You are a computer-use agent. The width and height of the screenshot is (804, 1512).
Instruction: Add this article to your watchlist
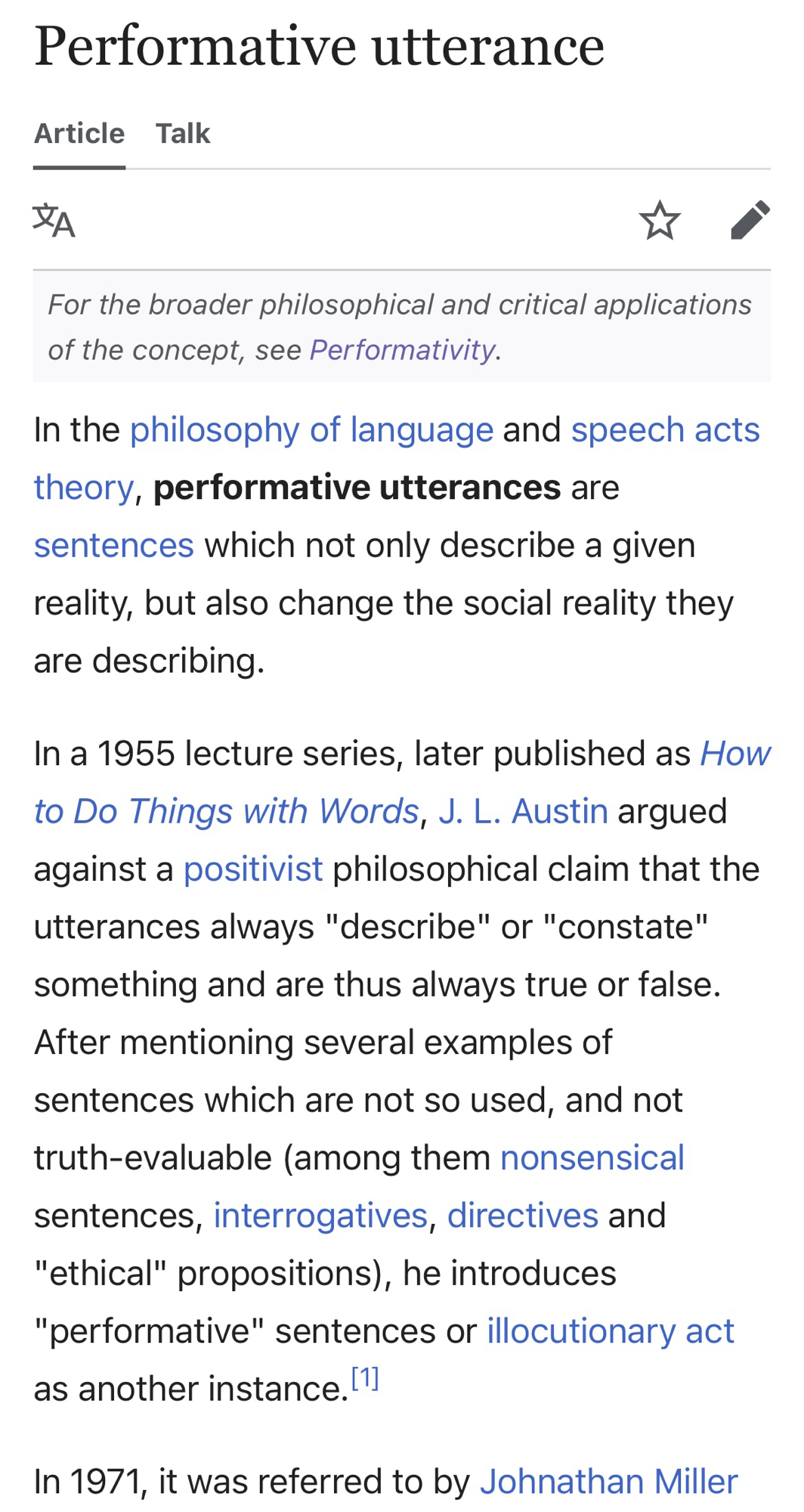coord(660,221)
